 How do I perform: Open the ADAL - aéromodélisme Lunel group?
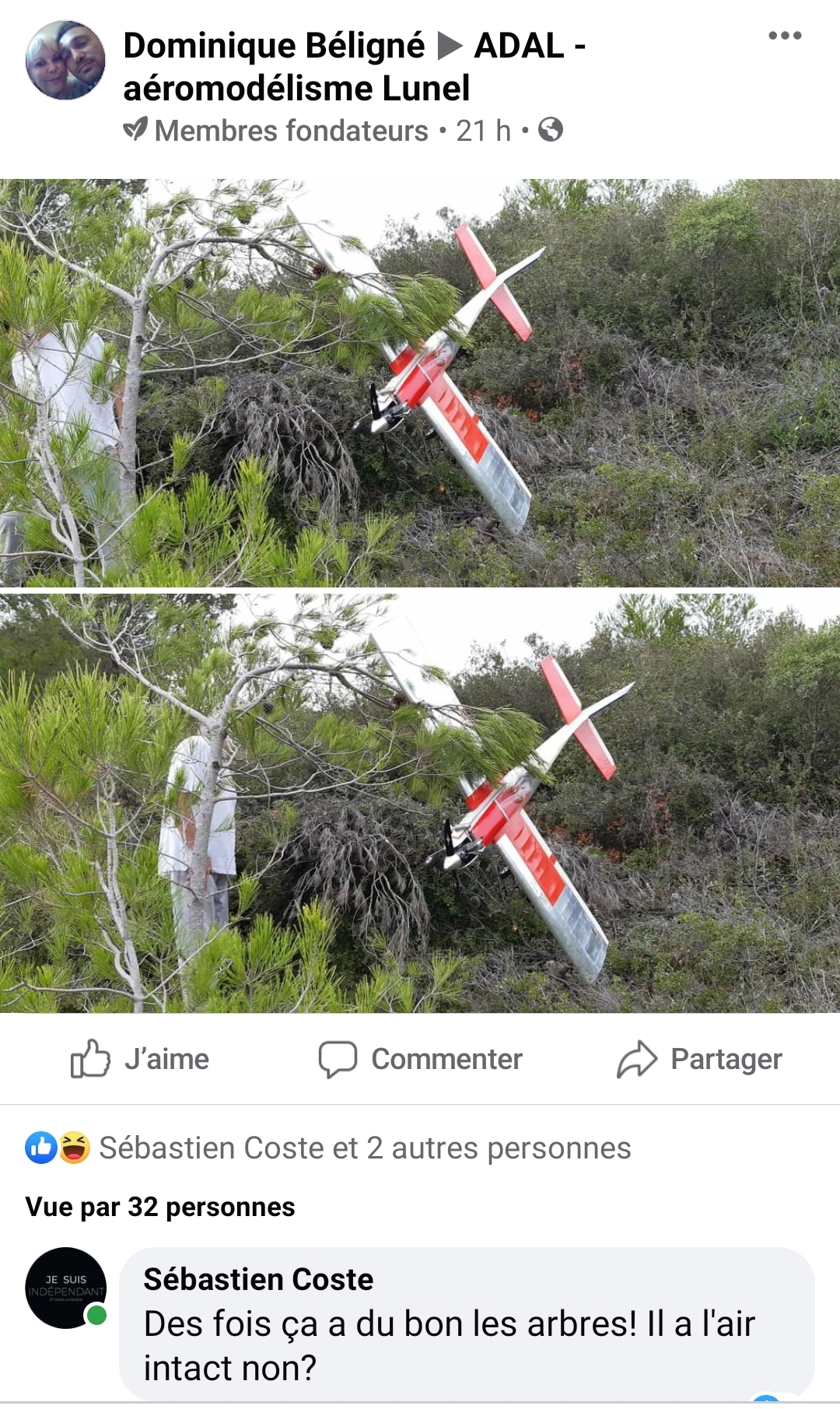296,88
